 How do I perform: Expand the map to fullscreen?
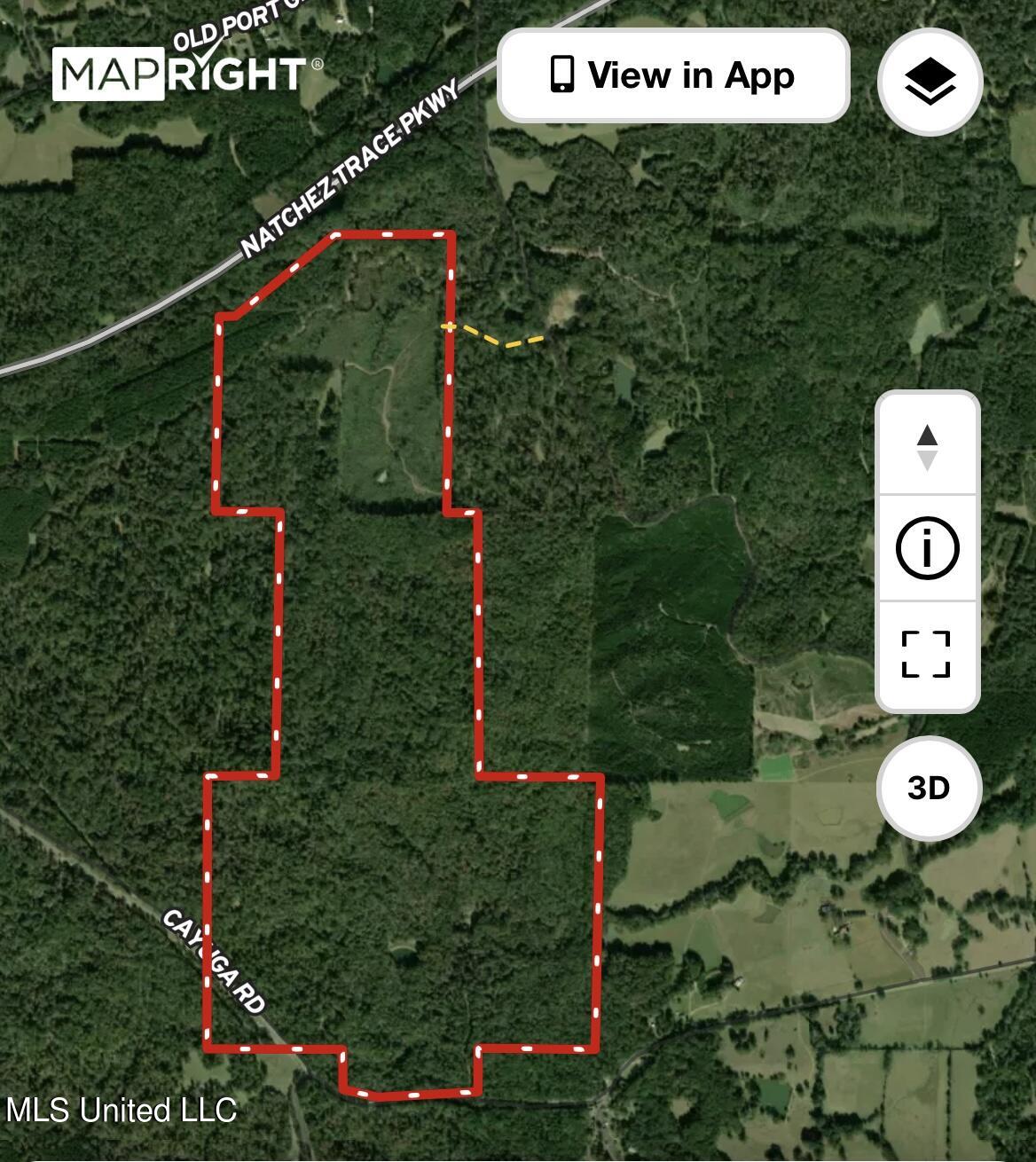(927, 655)
